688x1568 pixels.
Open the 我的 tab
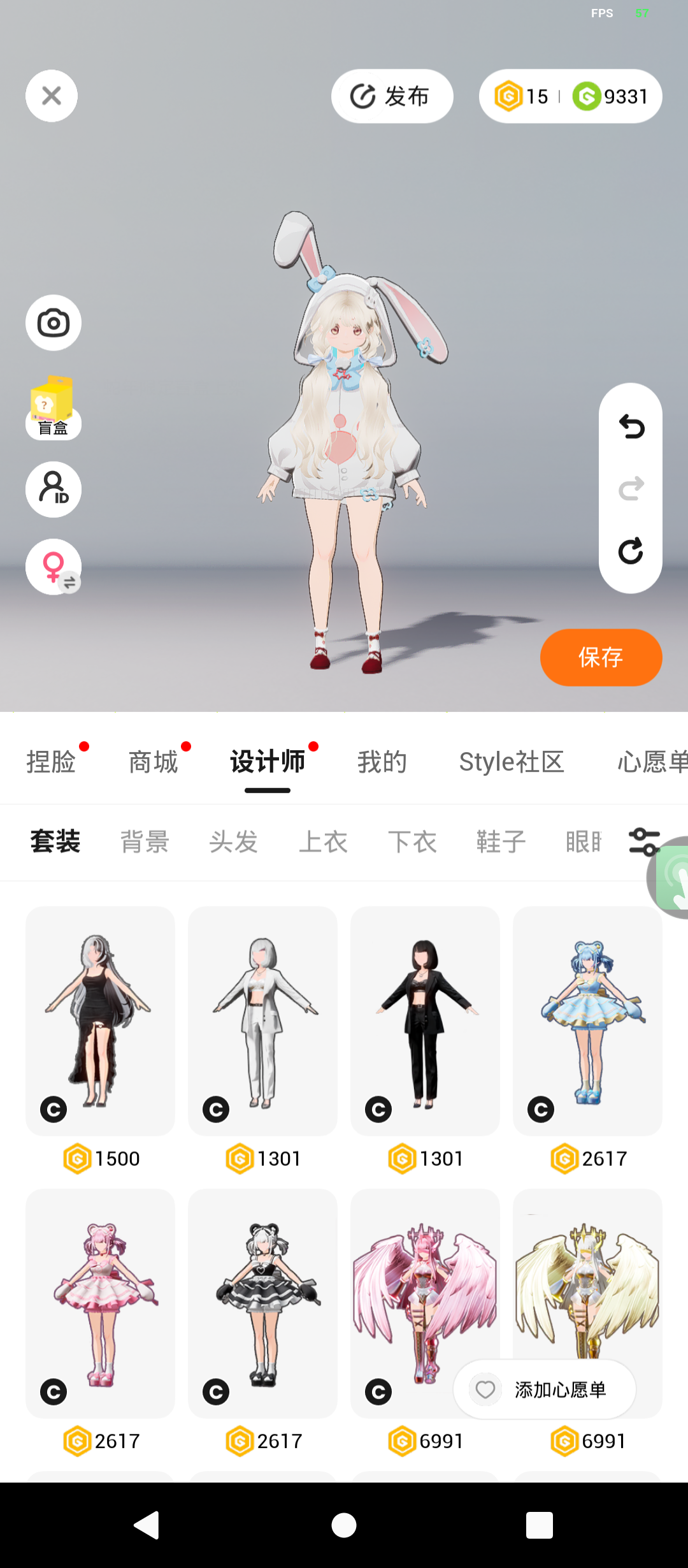382,762
